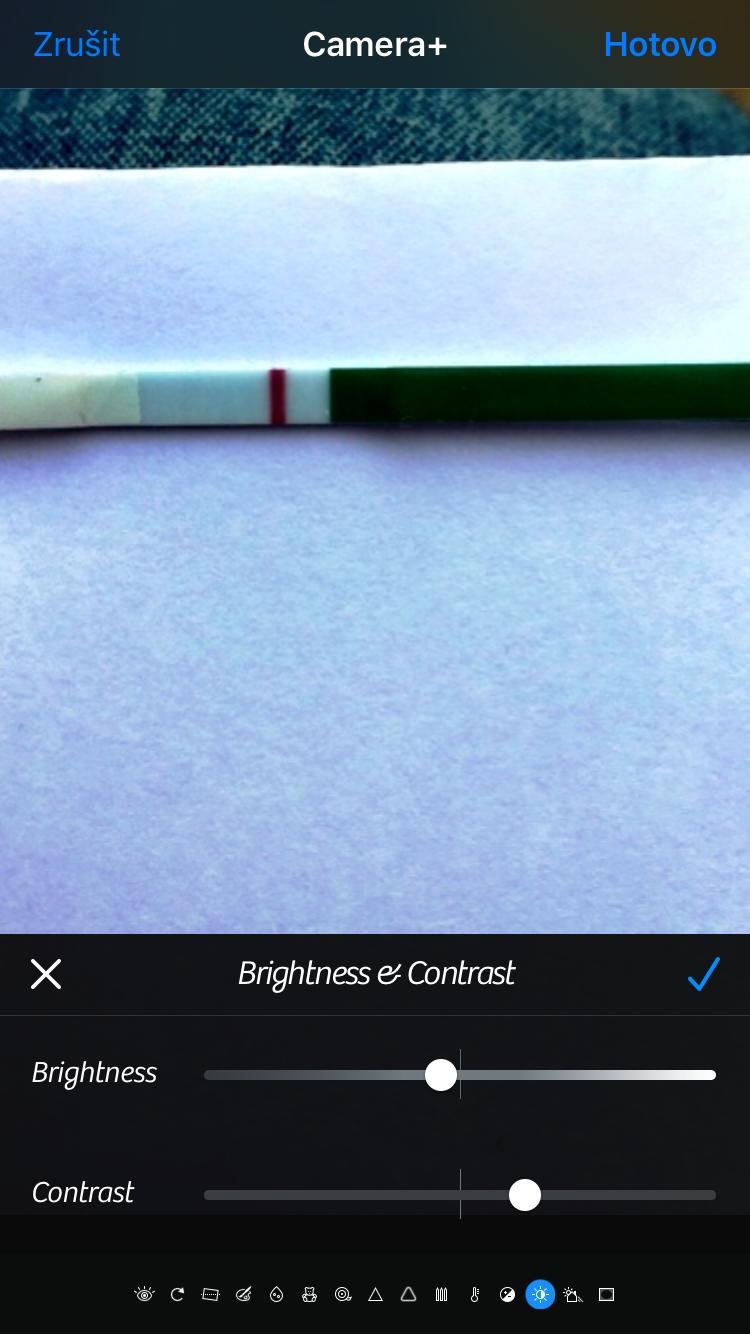Viewport: 750px width, 1334px height.
Task: Open the straighten ruler tool
Action: pyautogui.click(x=210, y=1294)
